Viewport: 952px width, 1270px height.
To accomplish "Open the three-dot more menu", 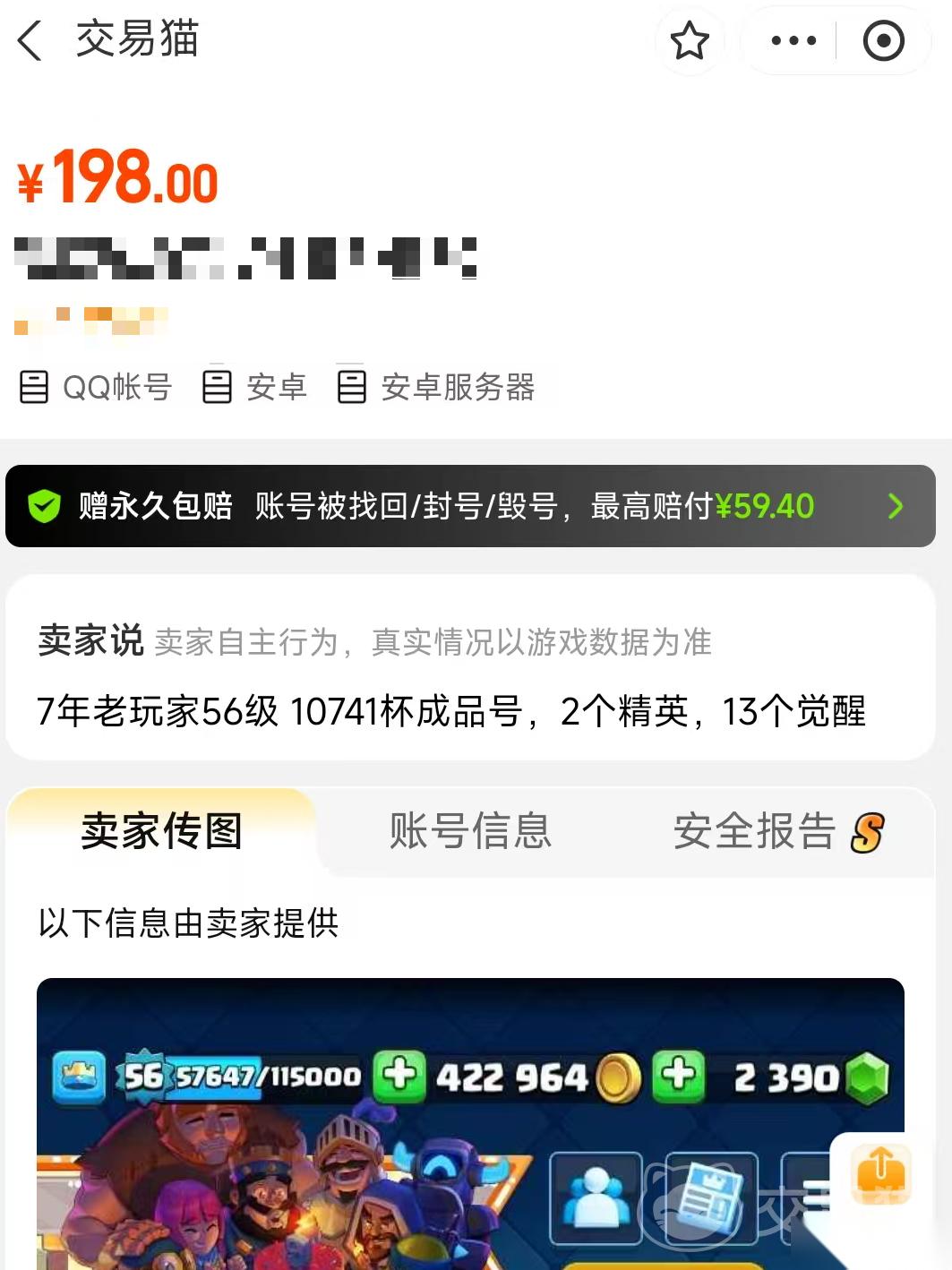I will [793, 41].
